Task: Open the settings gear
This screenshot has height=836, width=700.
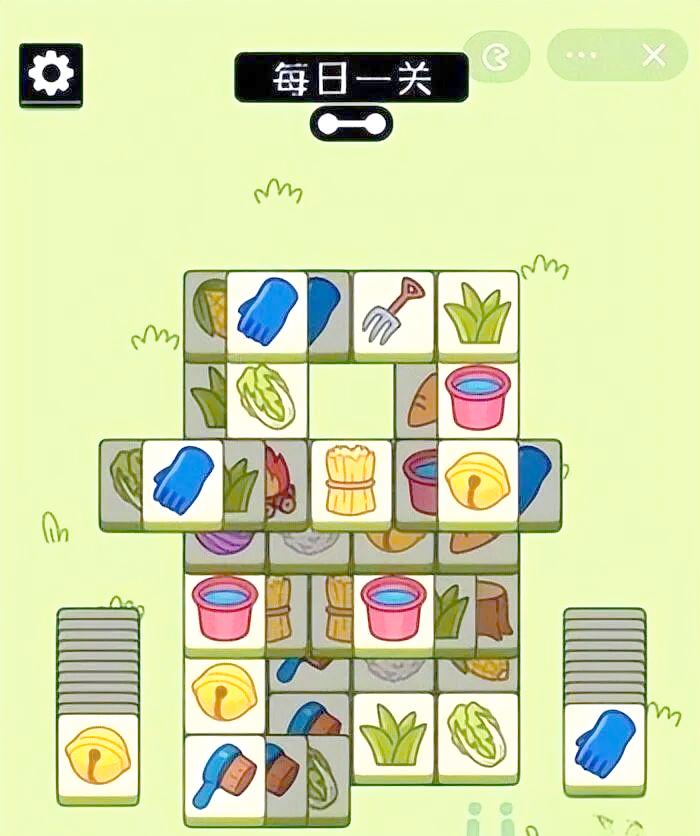Action: (50, 75)
